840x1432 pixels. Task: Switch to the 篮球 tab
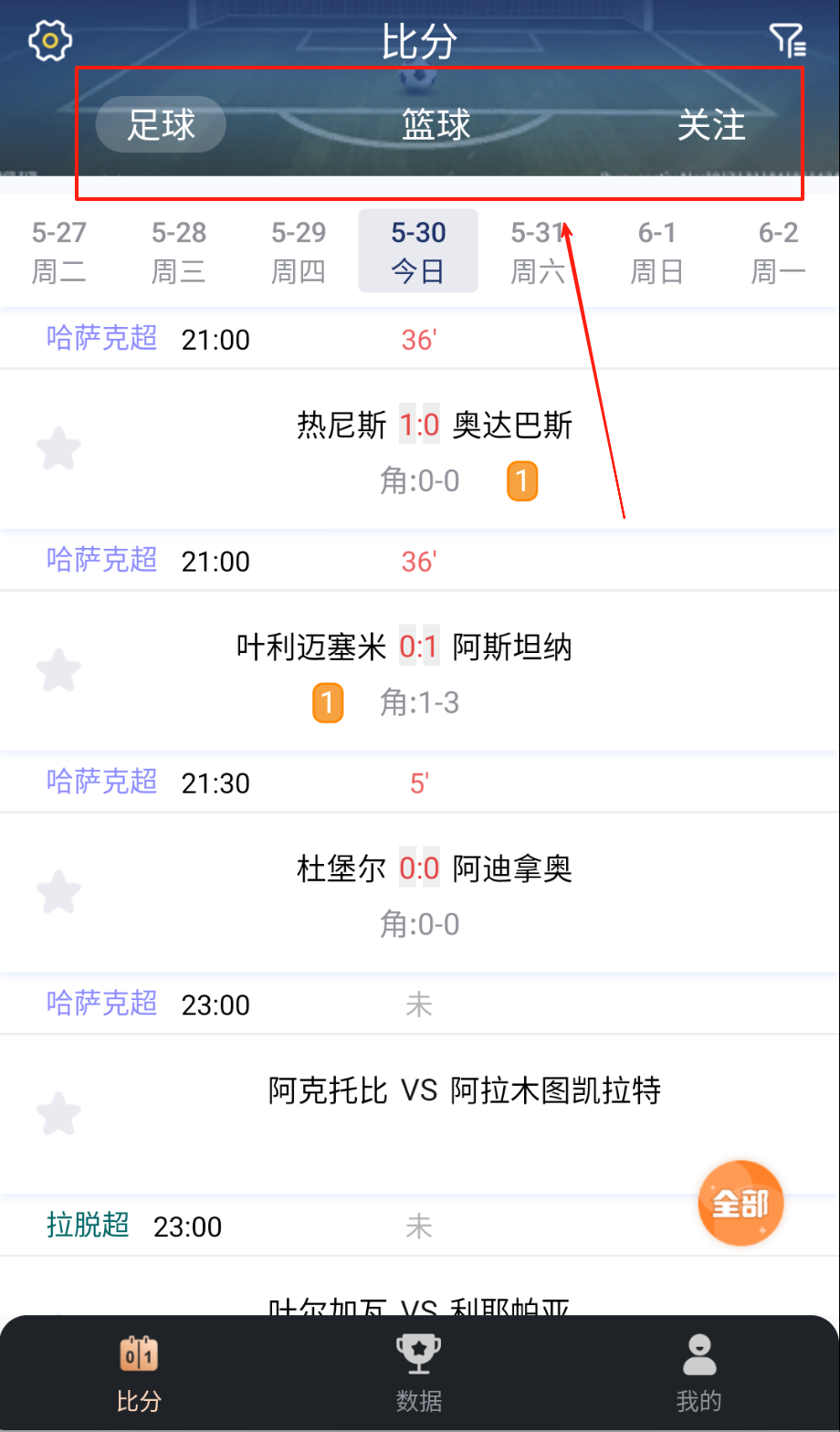coord(436,124)
